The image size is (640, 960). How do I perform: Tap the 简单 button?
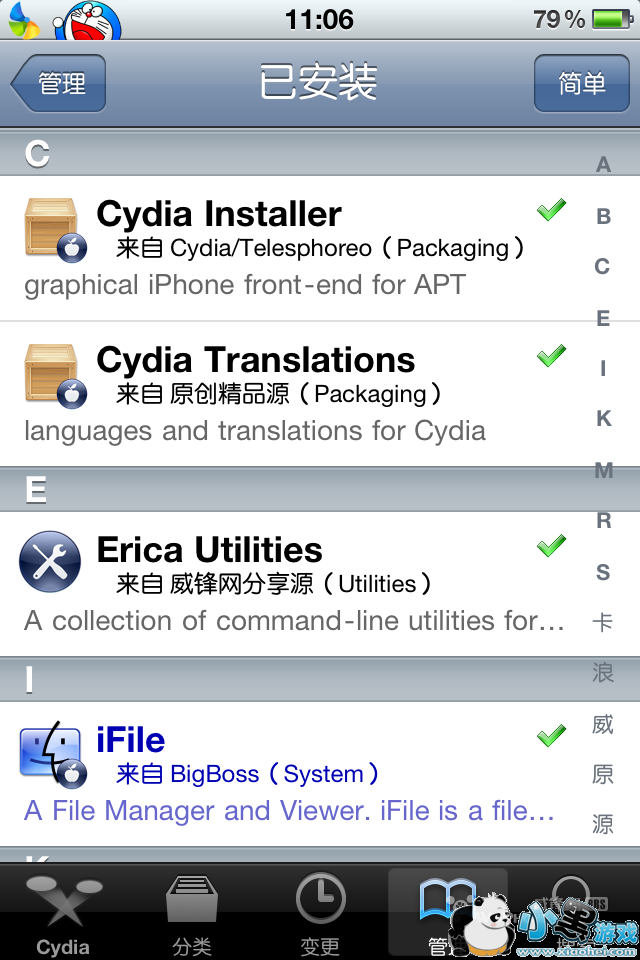click(581, 84)
